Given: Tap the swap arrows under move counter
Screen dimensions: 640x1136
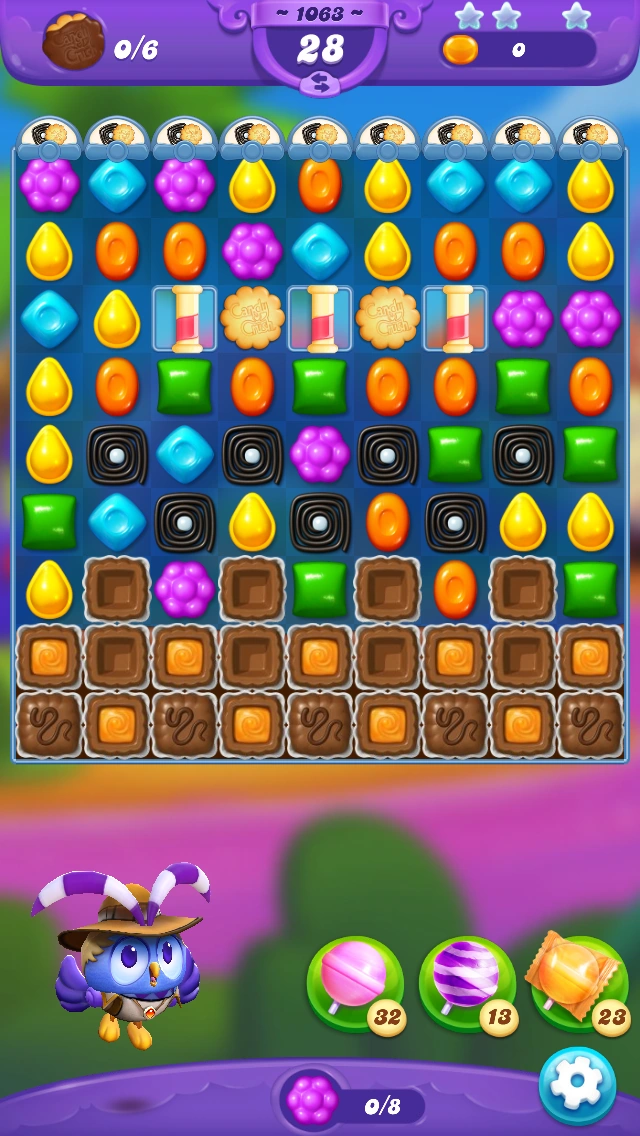Looking at the screenshot, I should tap(320, 84).
